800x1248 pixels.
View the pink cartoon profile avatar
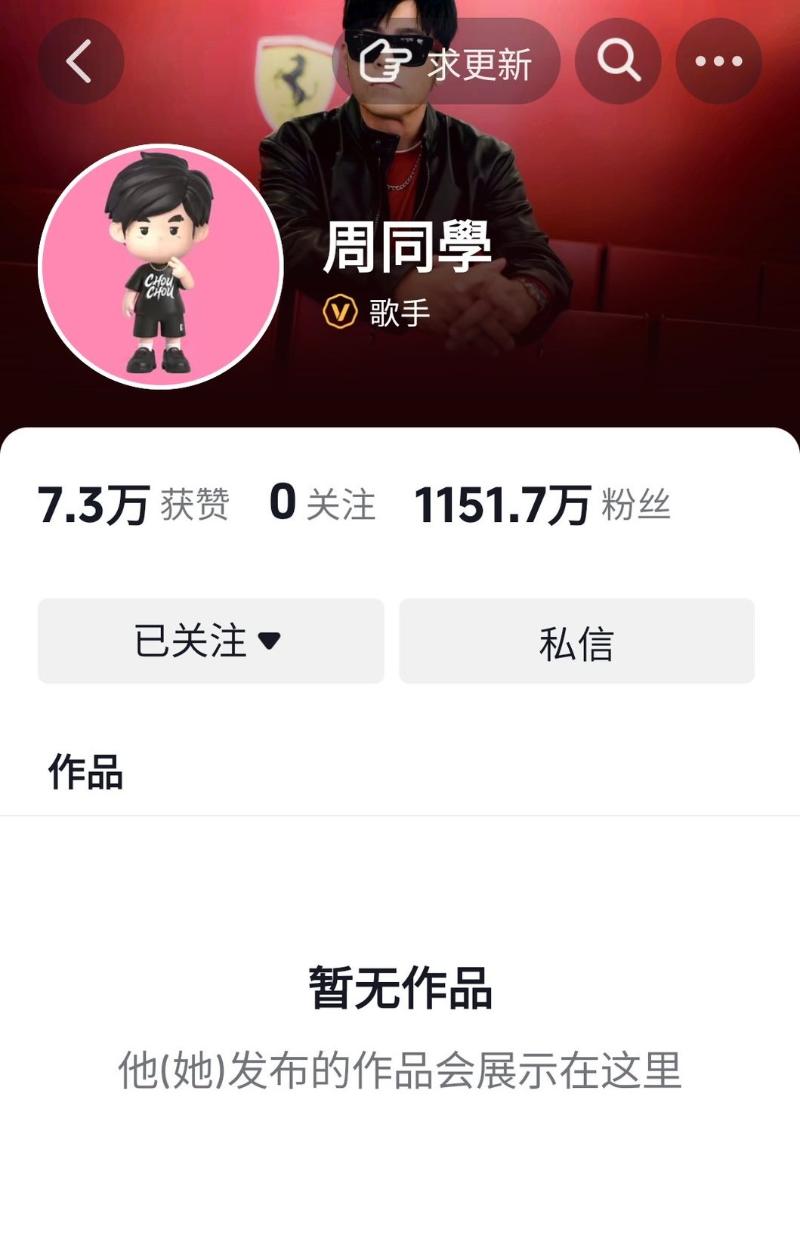coord(161,266)
